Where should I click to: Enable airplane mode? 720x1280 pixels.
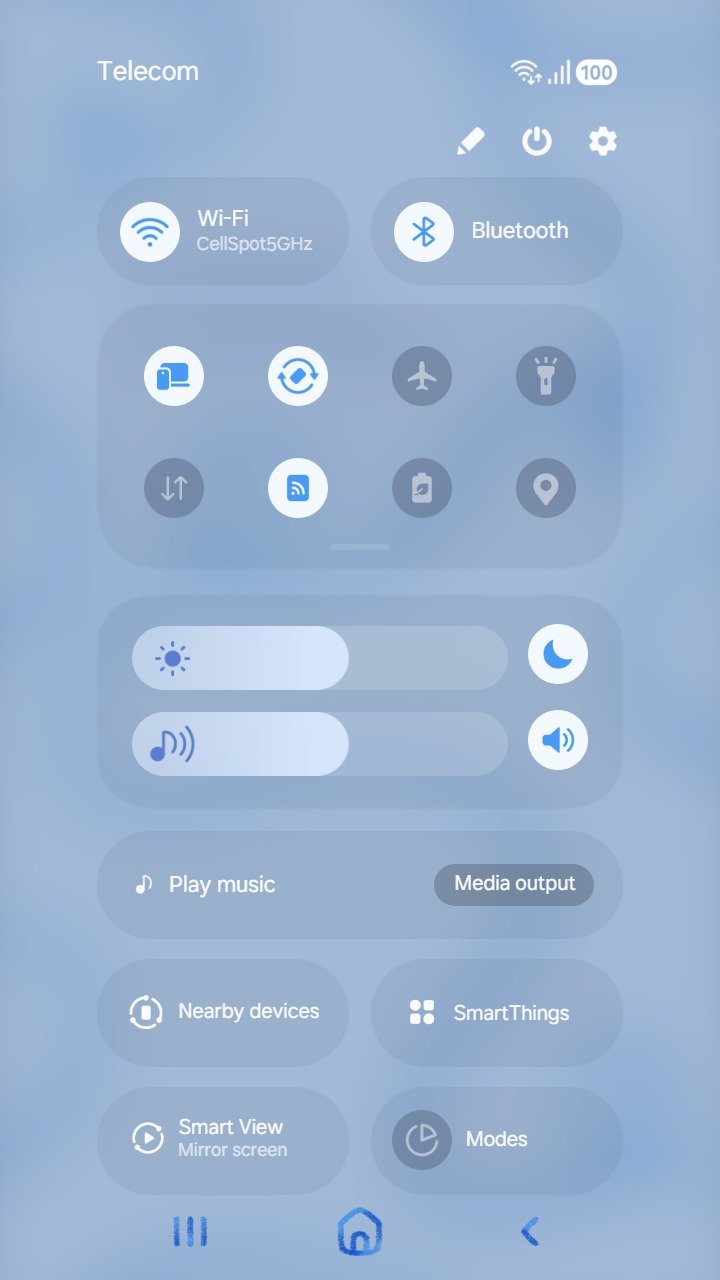coord(422,377)
